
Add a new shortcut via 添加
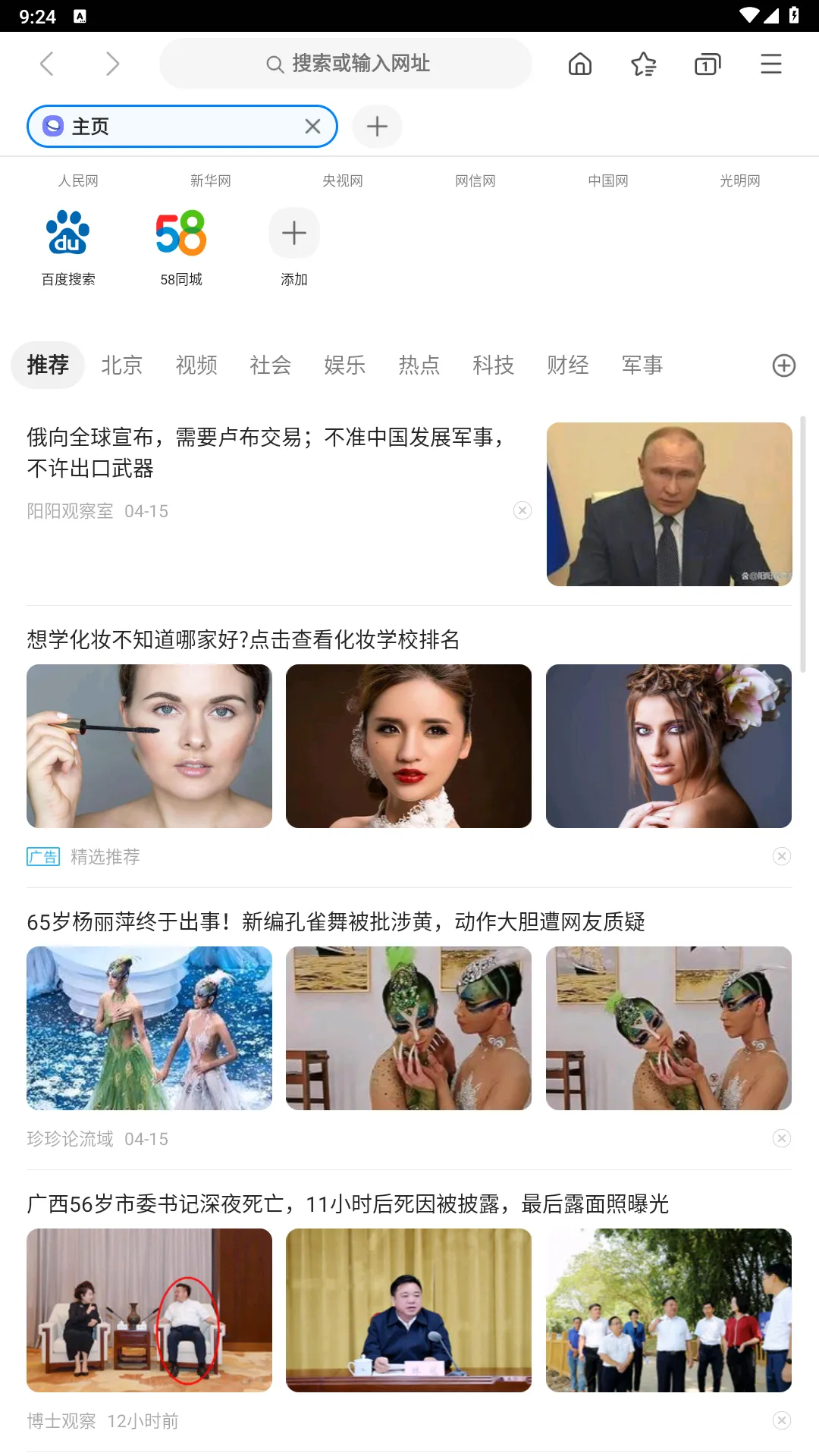(294, 246)
